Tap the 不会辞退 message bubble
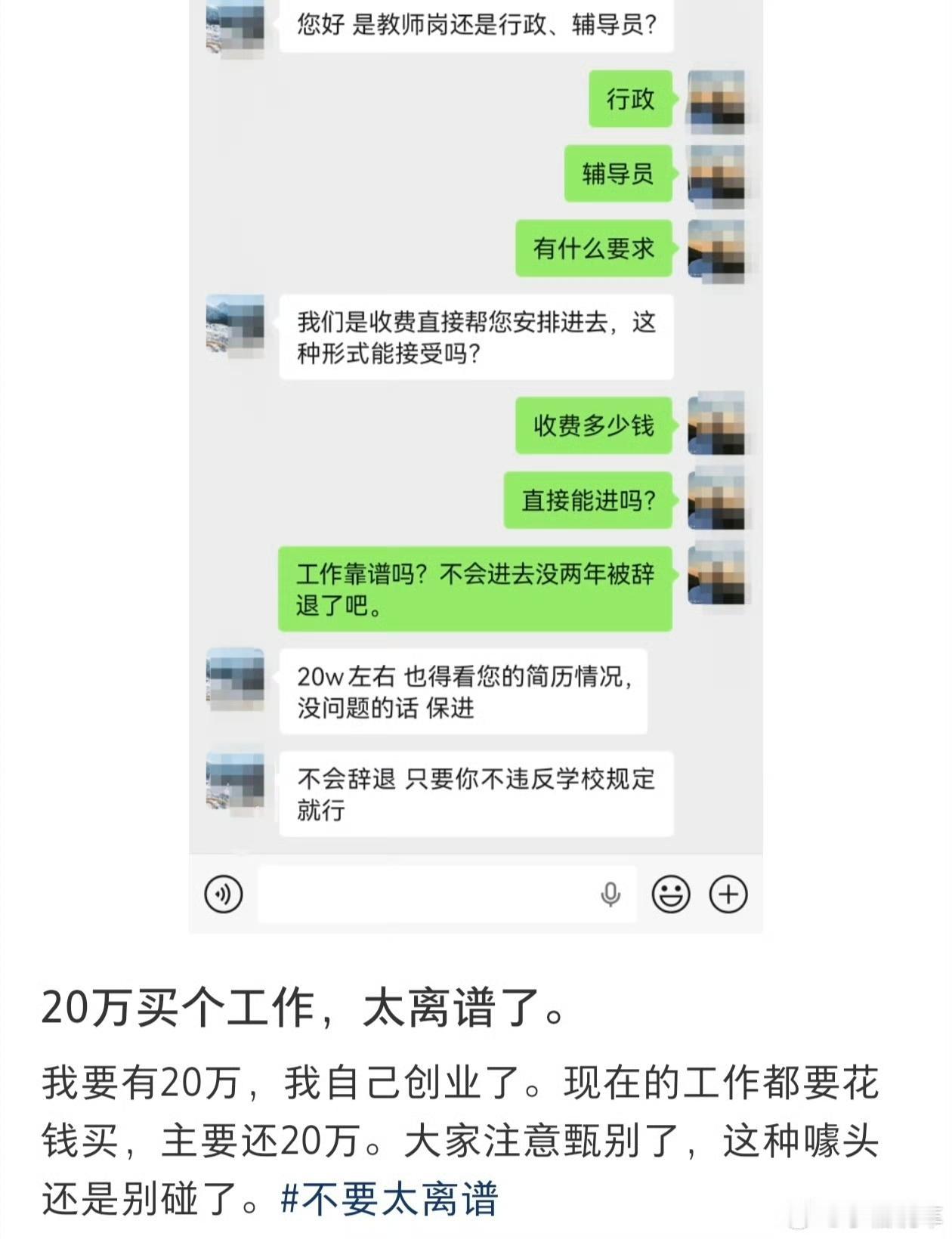The width and height of the screenshot is (952, 1239). point(476,792)
